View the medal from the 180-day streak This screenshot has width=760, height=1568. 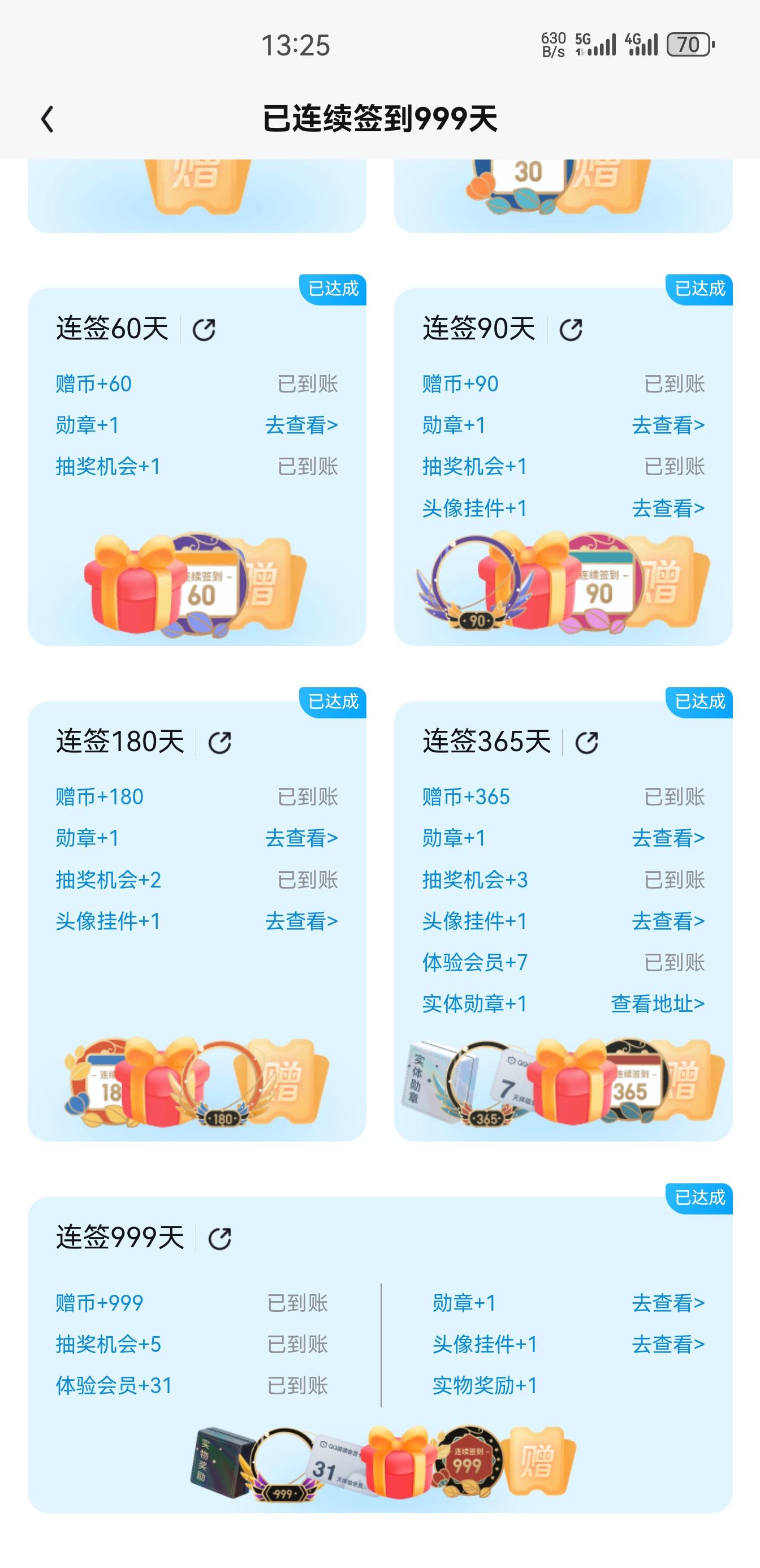[301, 838]
